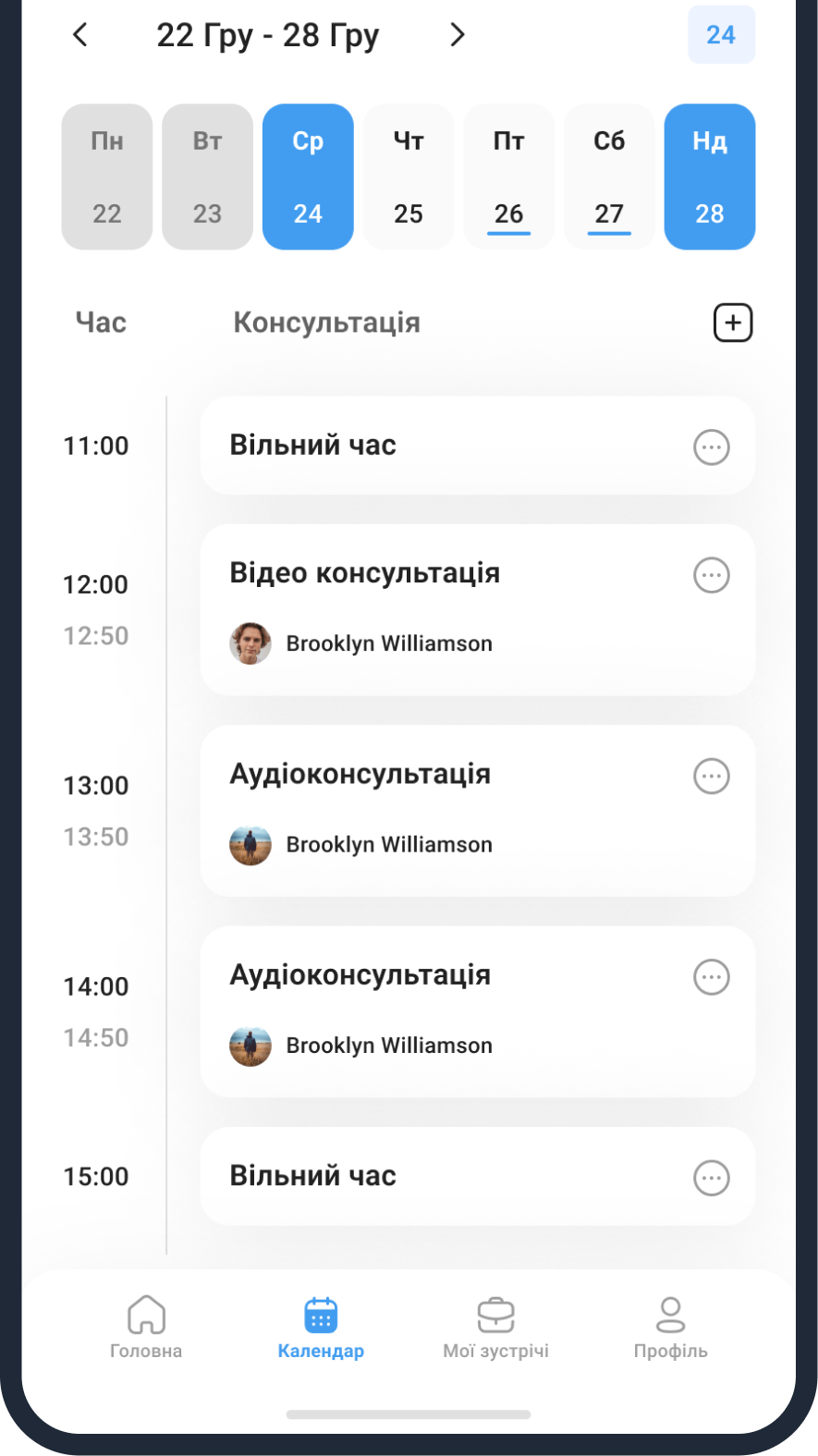Jump to today's date 24
This screenshot has width=818, height=1456.
[x=721, y=35]
